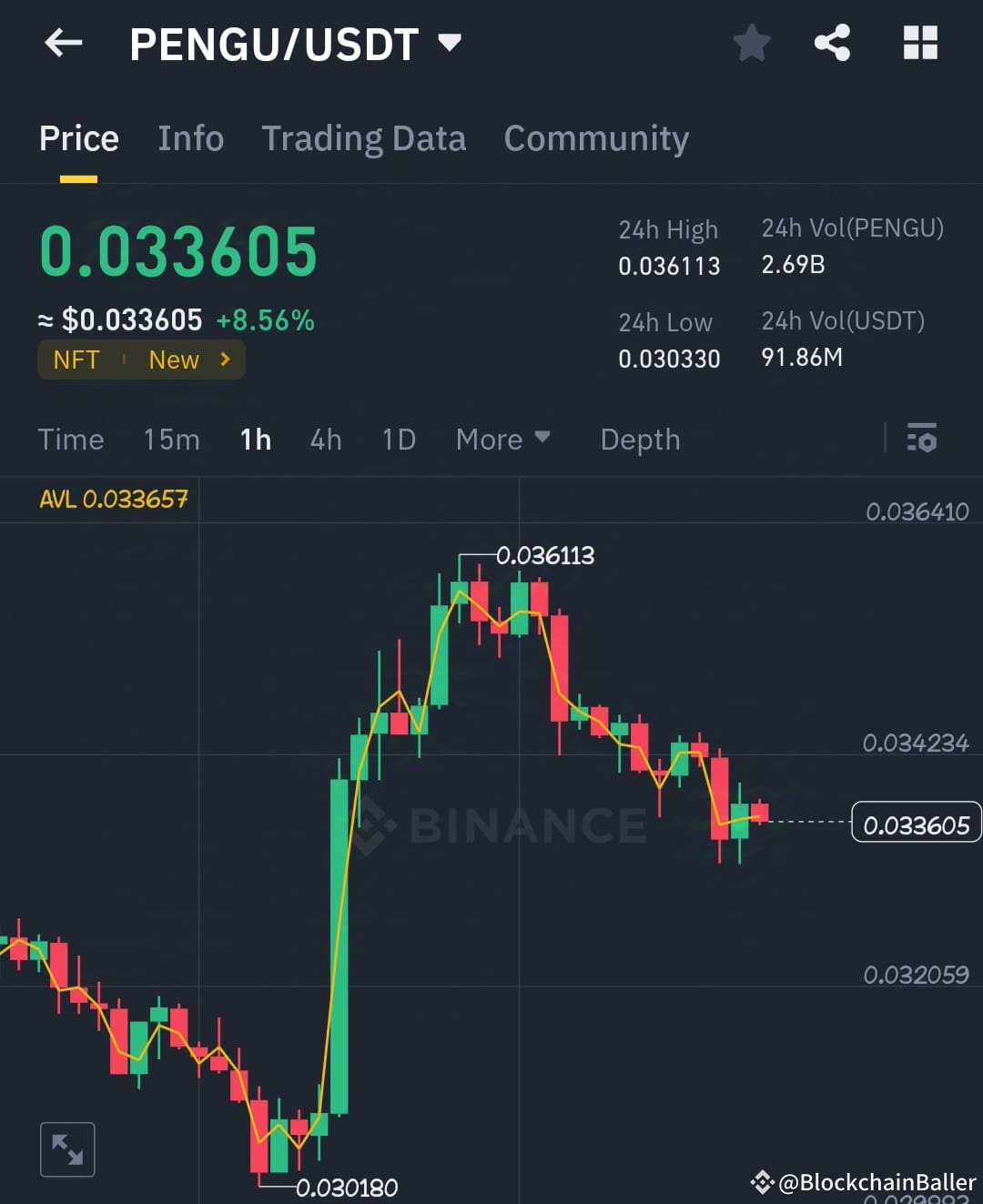This screenshot has height=1204, width=983.
Task: Tap the back arrow to exit the chart
Action: point(62,43)
